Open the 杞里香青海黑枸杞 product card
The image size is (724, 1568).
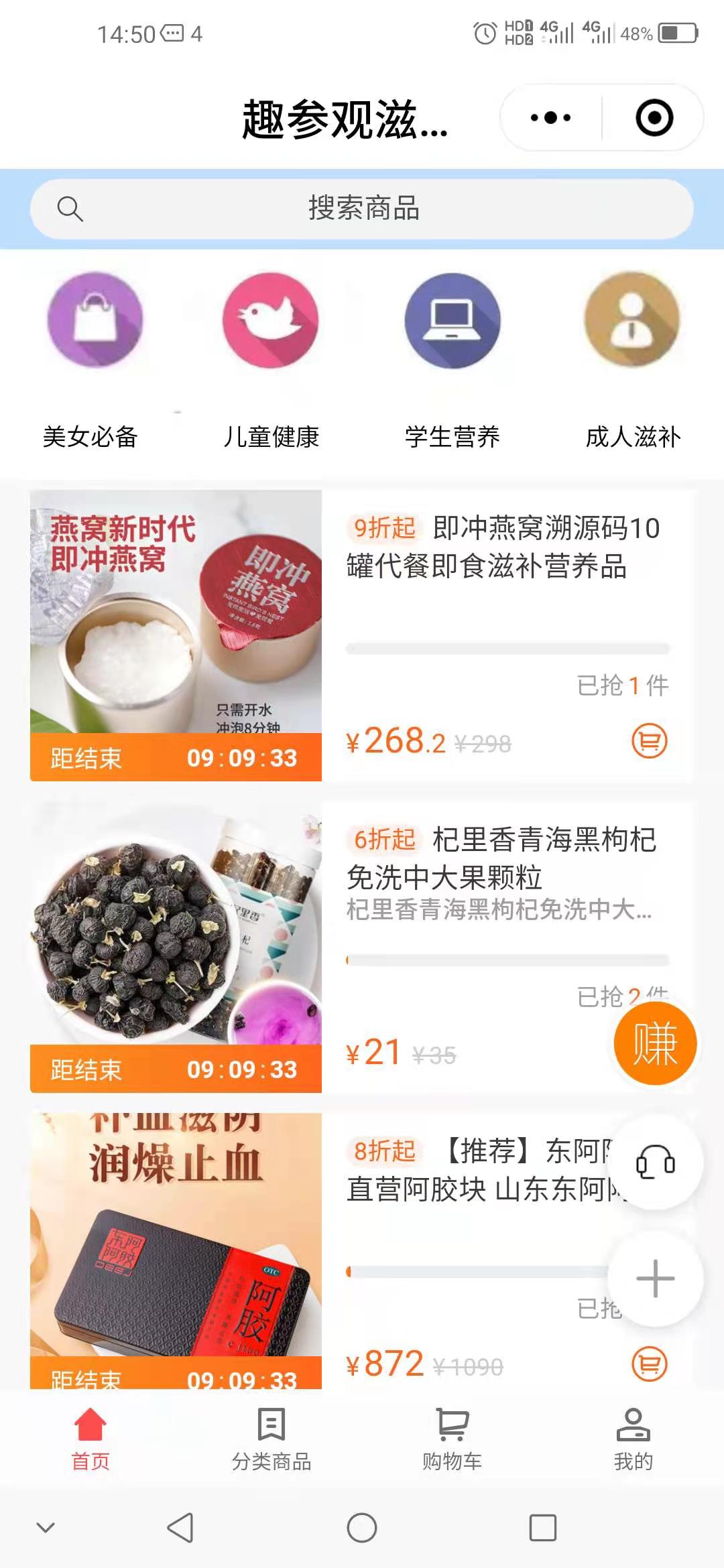tap(362, 947)
